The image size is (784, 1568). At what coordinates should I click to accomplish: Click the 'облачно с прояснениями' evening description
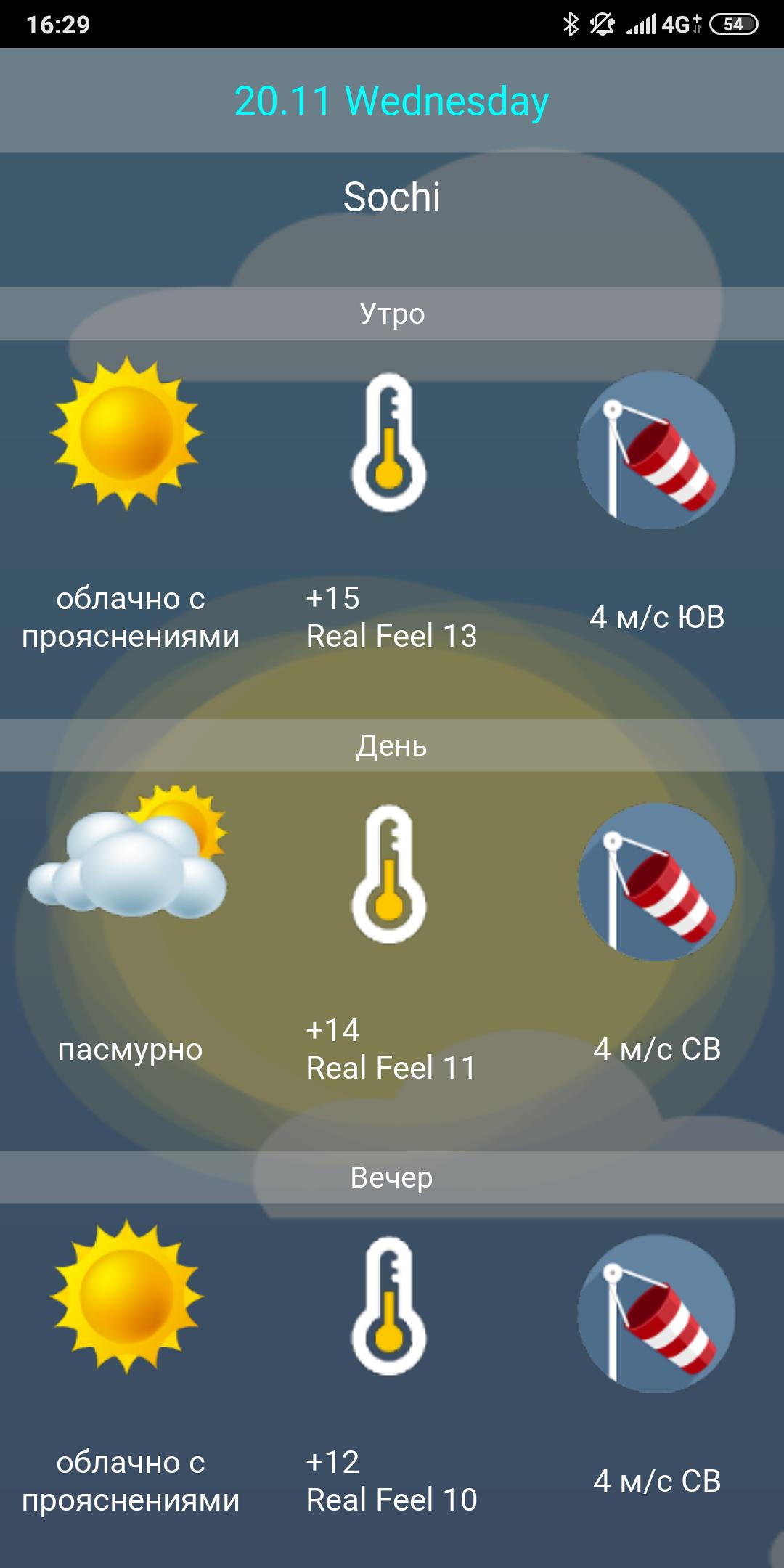[x=131, y=1477]
